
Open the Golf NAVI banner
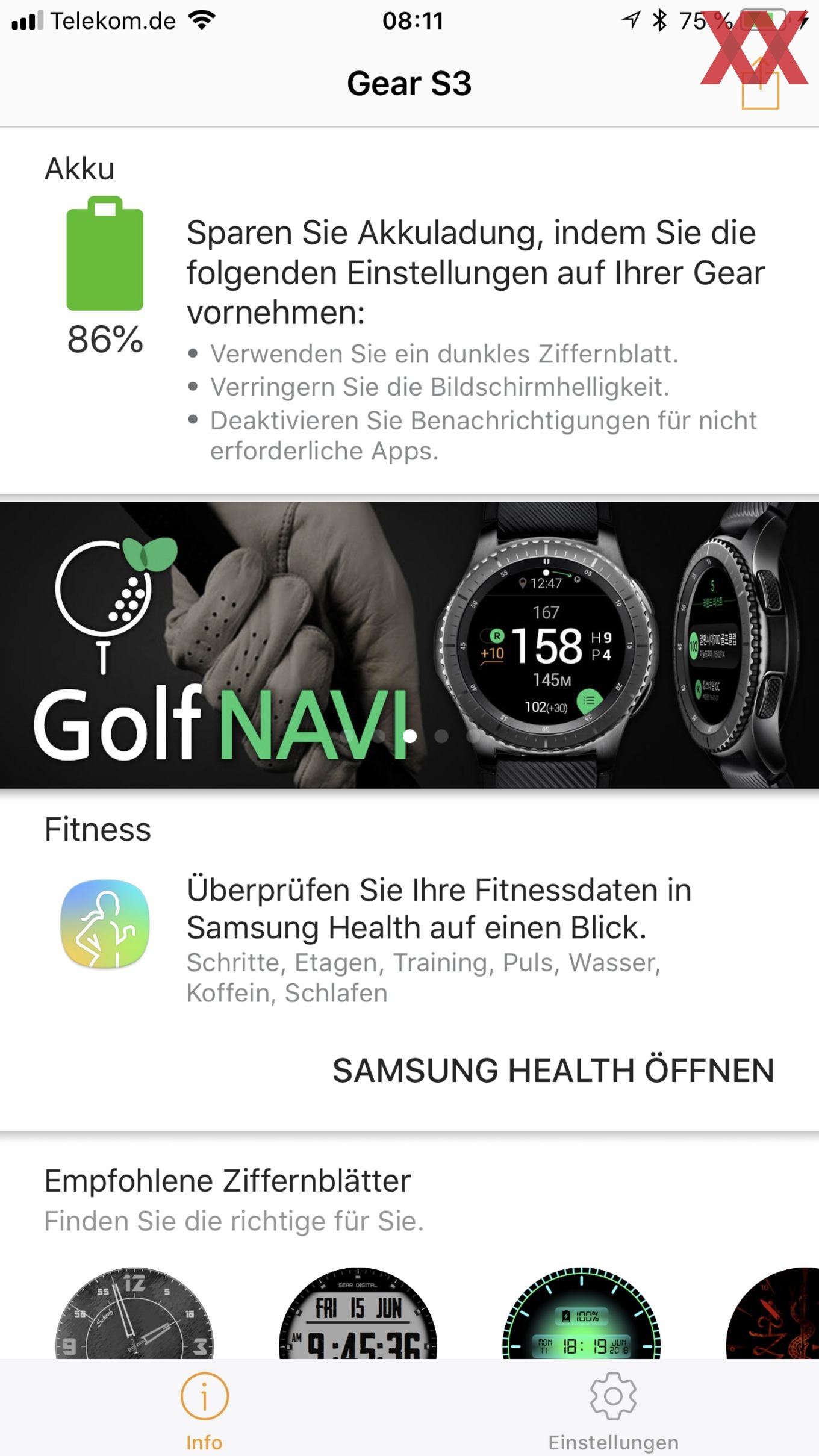409,645
